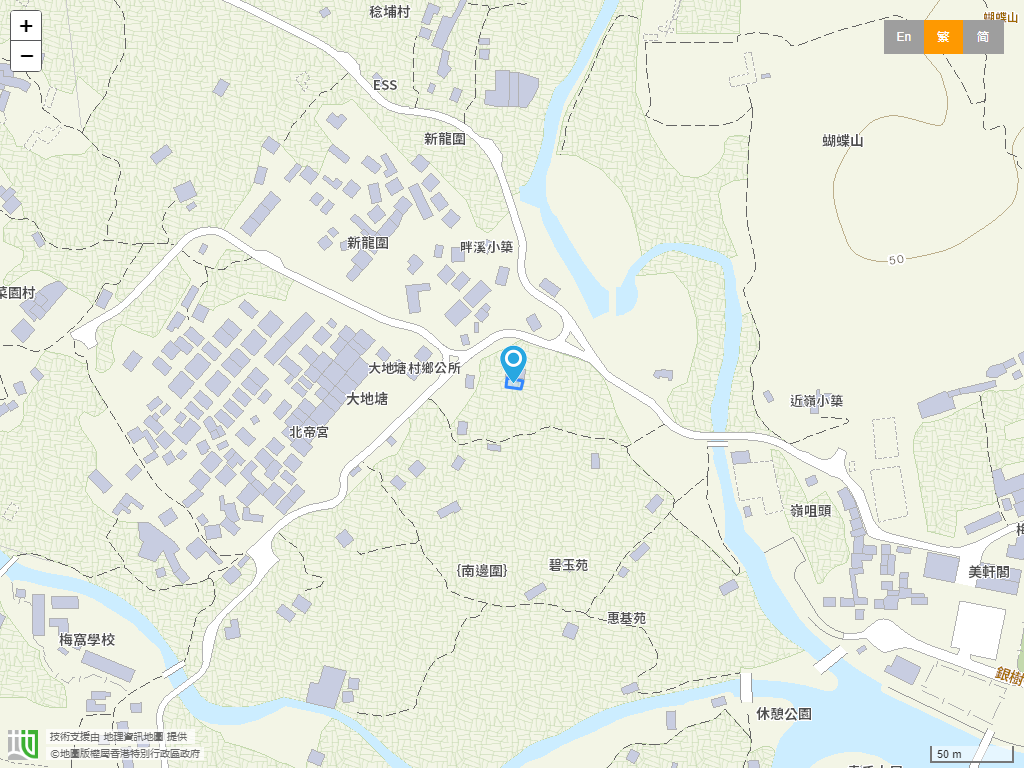The height and width of the screenshot is (768, 1024).
Task: Open the 地理資訊地圖 attribution link
Action: 133,736
